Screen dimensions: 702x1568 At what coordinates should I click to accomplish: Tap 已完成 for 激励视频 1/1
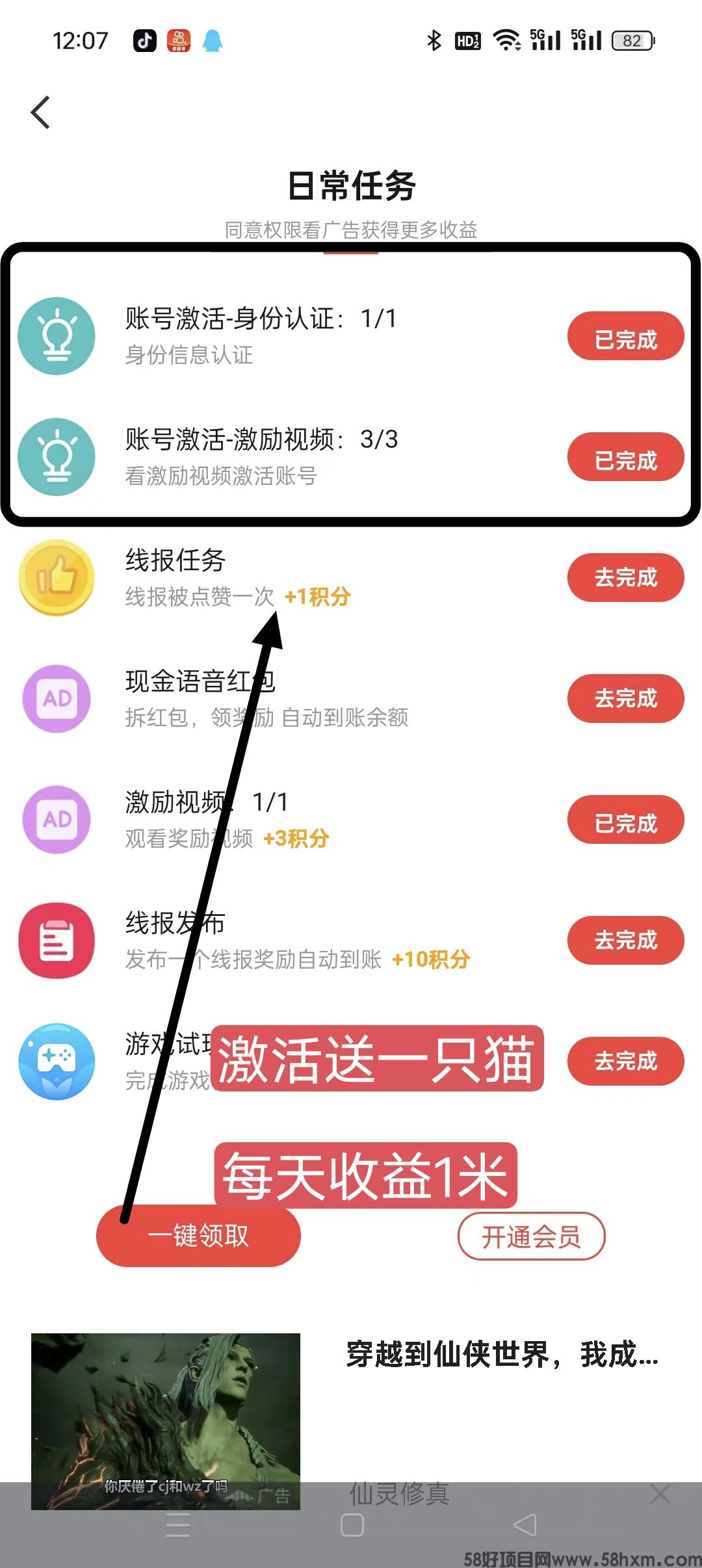click(625, 820)
